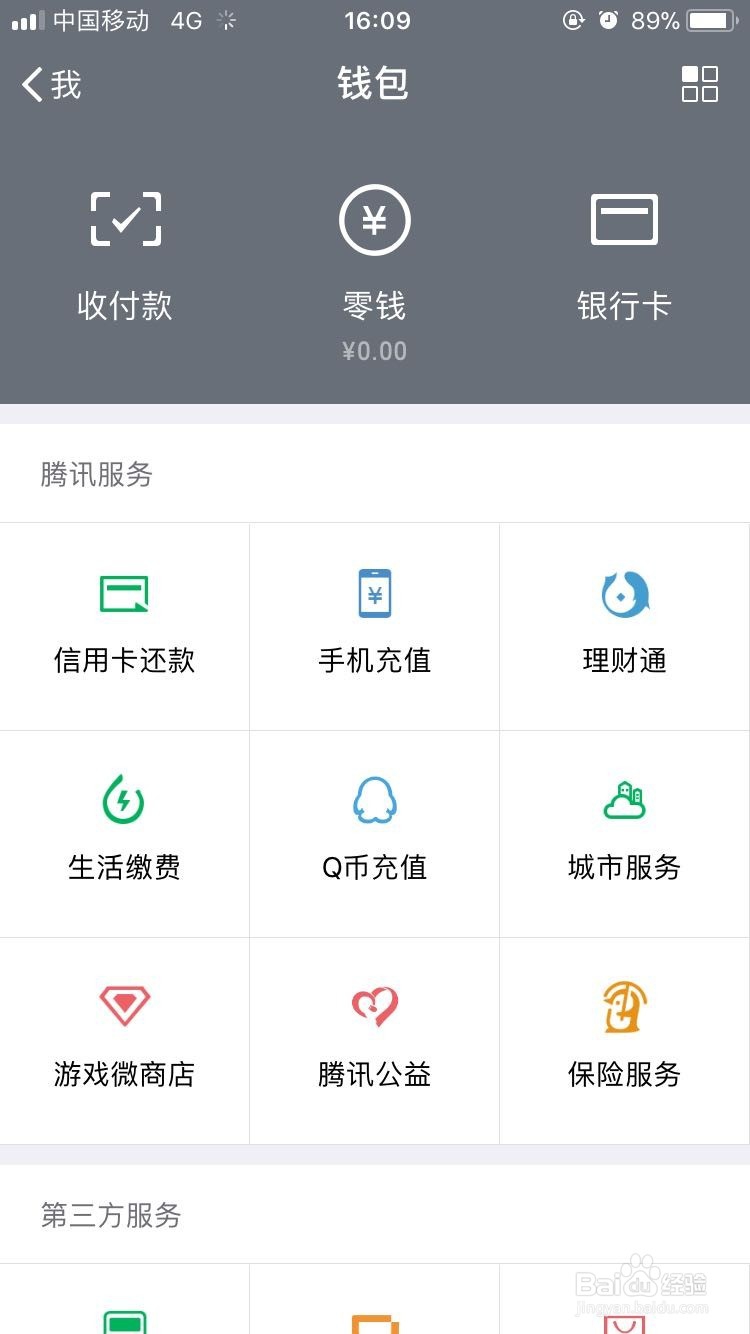Launch 理财通 wealth service

tap(624, 625)
